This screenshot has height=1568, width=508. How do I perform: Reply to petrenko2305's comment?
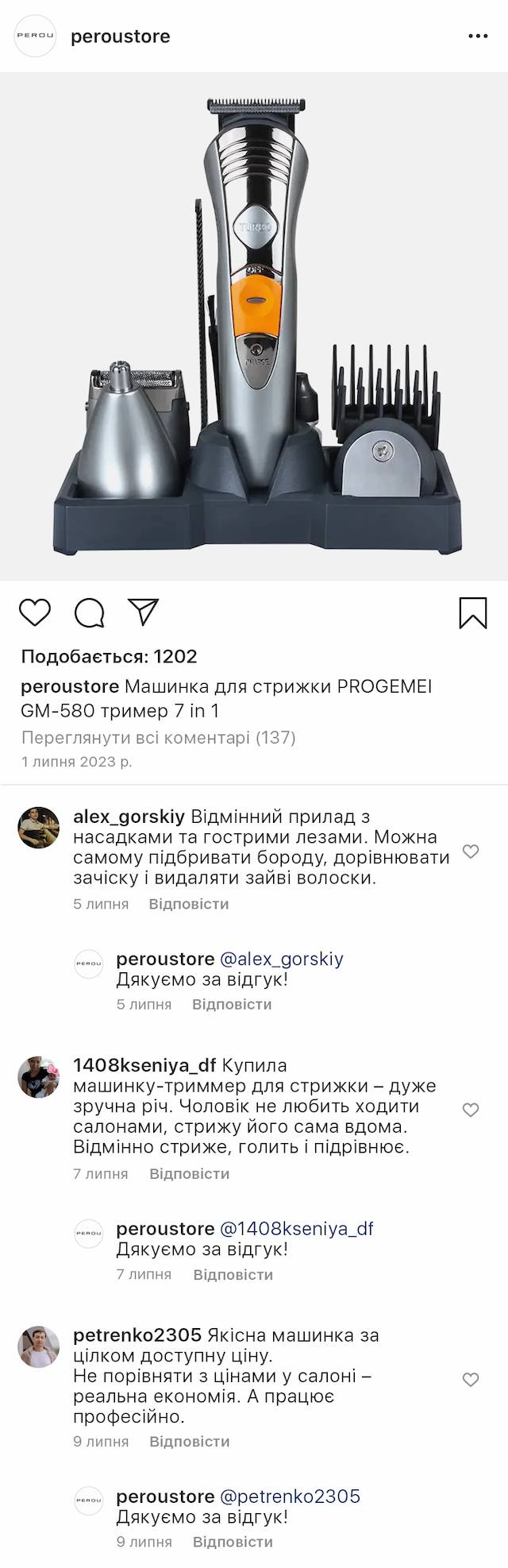coord(189,1441)
